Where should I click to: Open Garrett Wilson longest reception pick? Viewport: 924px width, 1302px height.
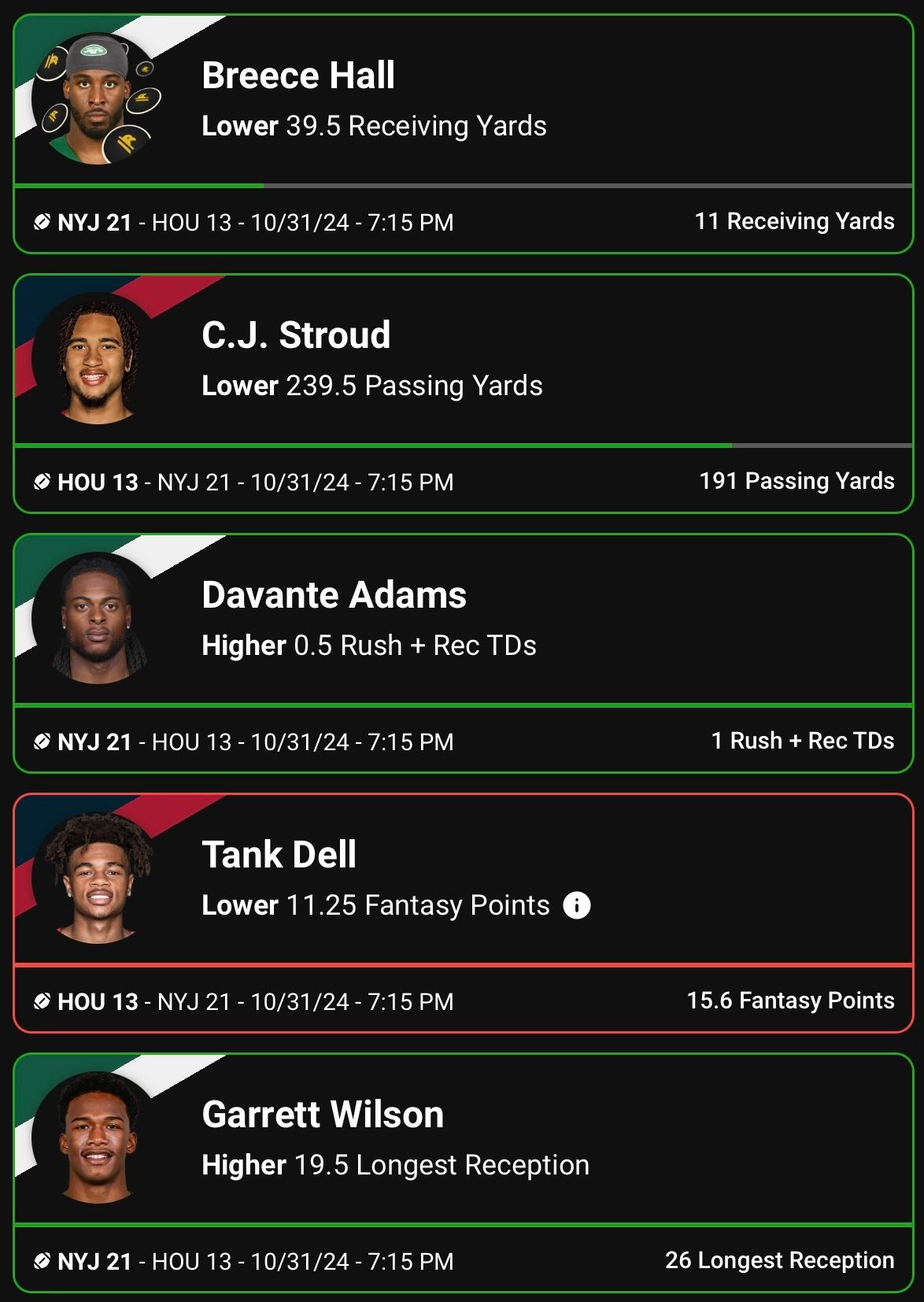pos(462,1173)
